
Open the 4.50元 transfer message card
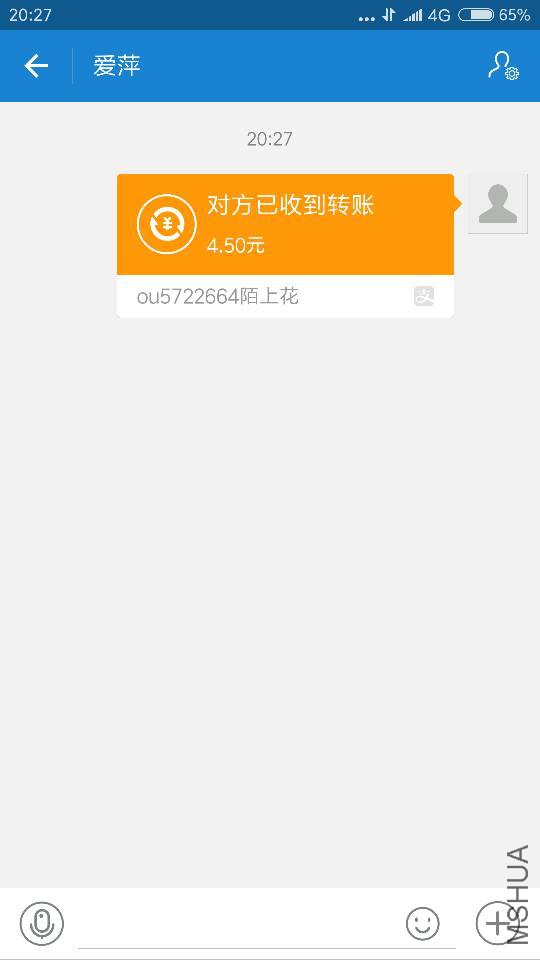click(x=285, y=246)
